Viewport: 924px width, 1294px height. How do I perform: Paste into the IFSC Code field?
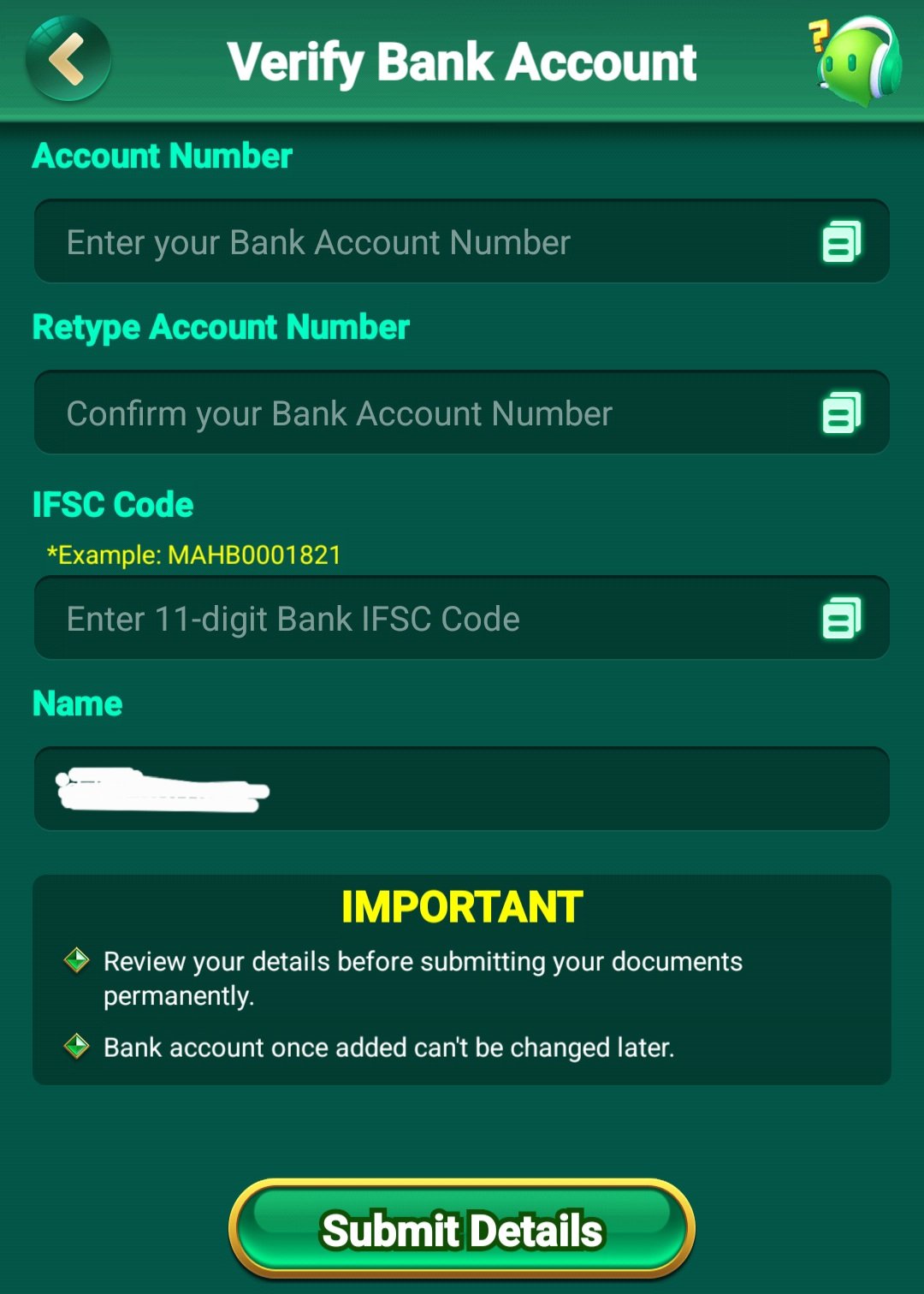pyautogui.click(x=842, y=619)
